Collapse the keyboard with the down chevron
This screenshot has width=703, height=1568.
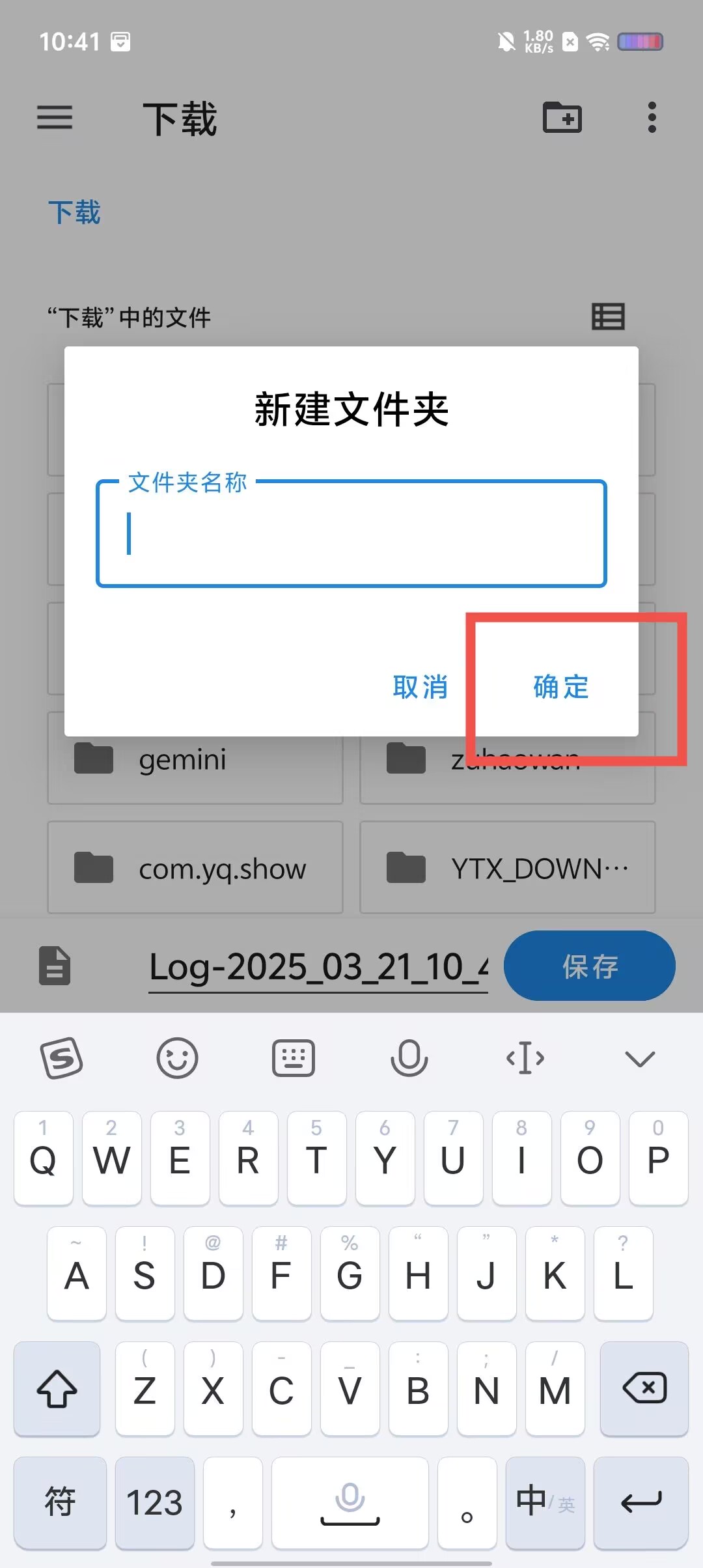click(639, 1058)
